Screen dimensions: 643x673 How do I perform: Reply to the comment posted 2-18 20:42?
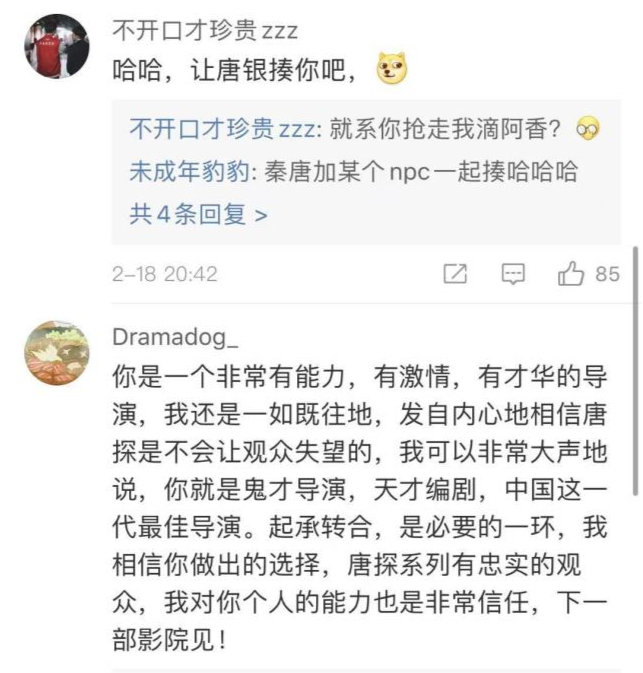[513, 274]
